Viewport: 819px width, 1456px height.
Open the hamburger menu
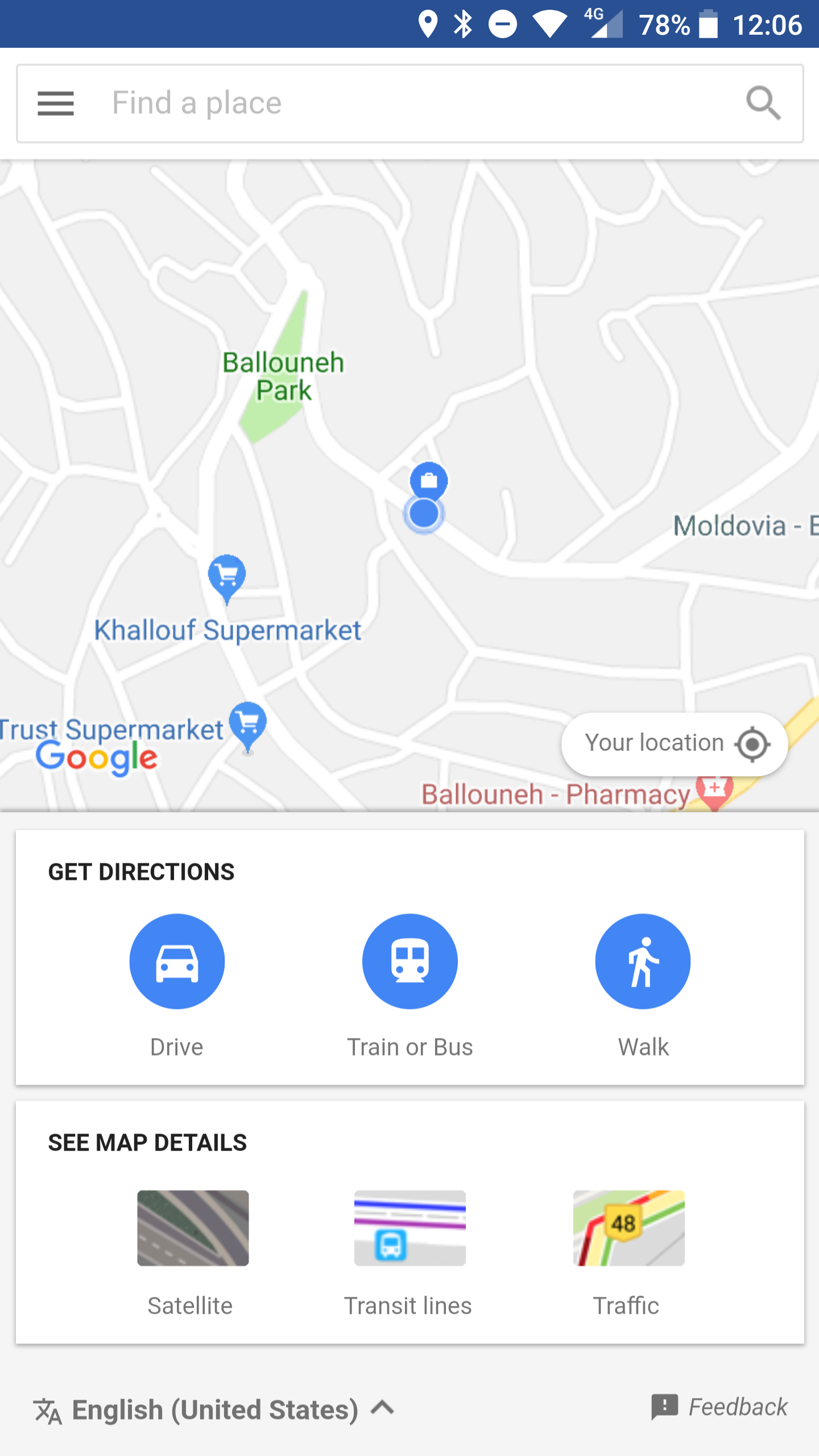[x=56, y=104]
